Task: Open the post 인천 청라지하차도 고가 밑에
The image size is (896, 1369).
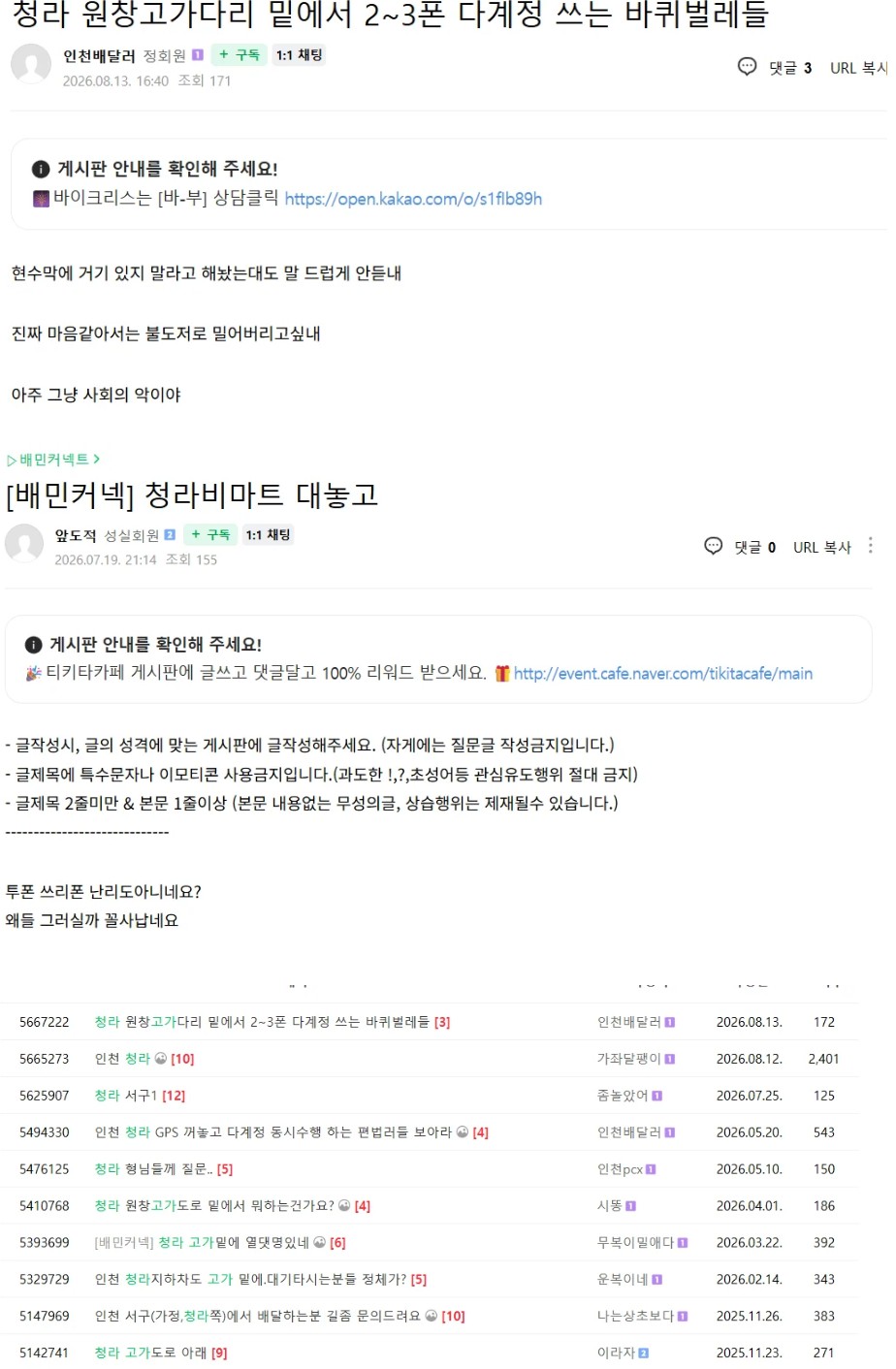Action: point(260,1280)
